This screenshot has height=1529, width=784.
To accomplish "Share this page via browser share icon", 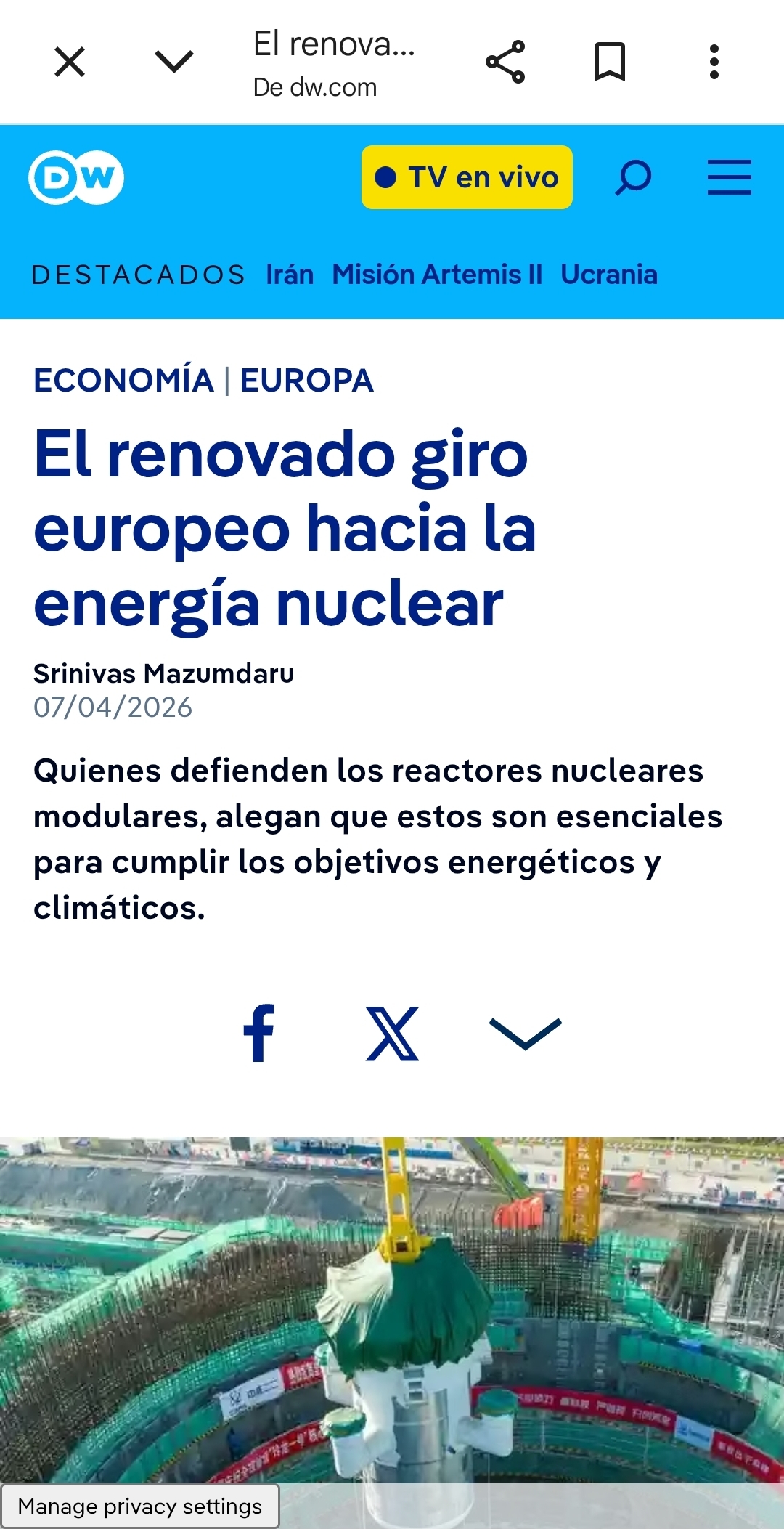I will click(x=505, y=62).
